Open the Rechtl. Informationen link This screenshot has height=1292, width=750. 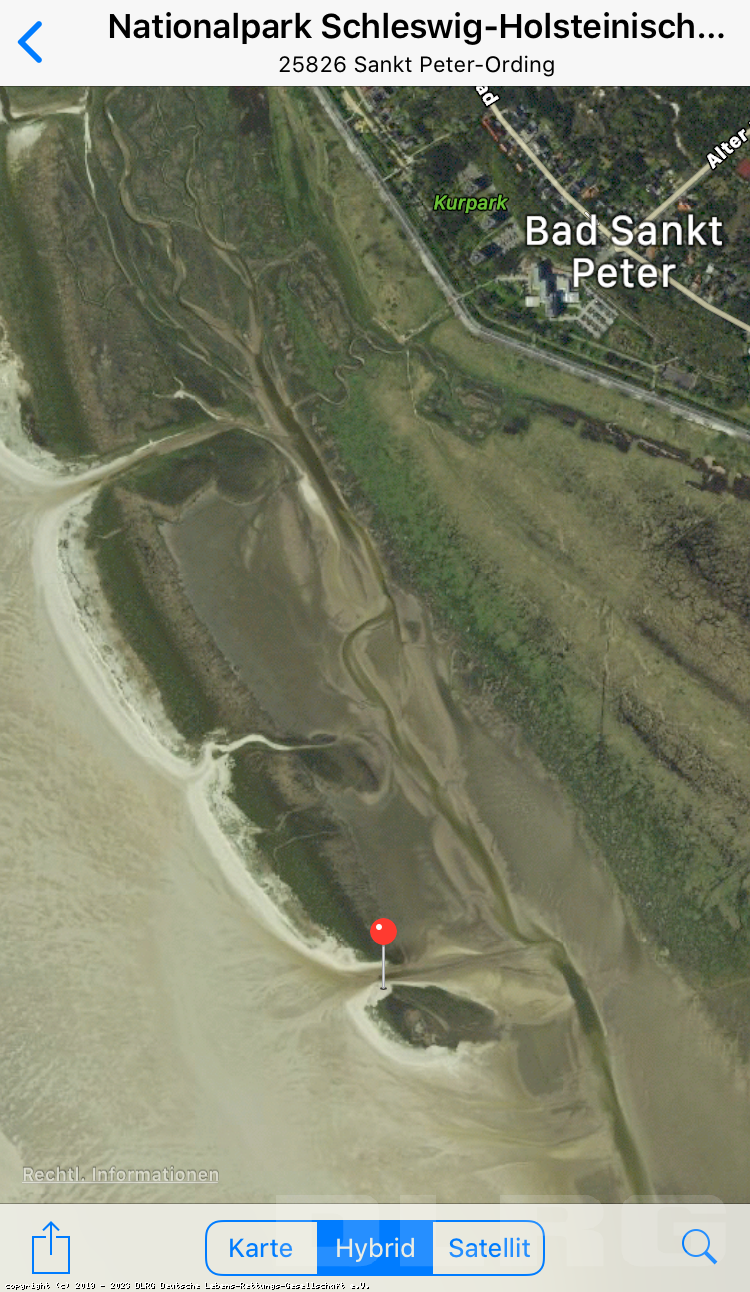[121, 1175]
